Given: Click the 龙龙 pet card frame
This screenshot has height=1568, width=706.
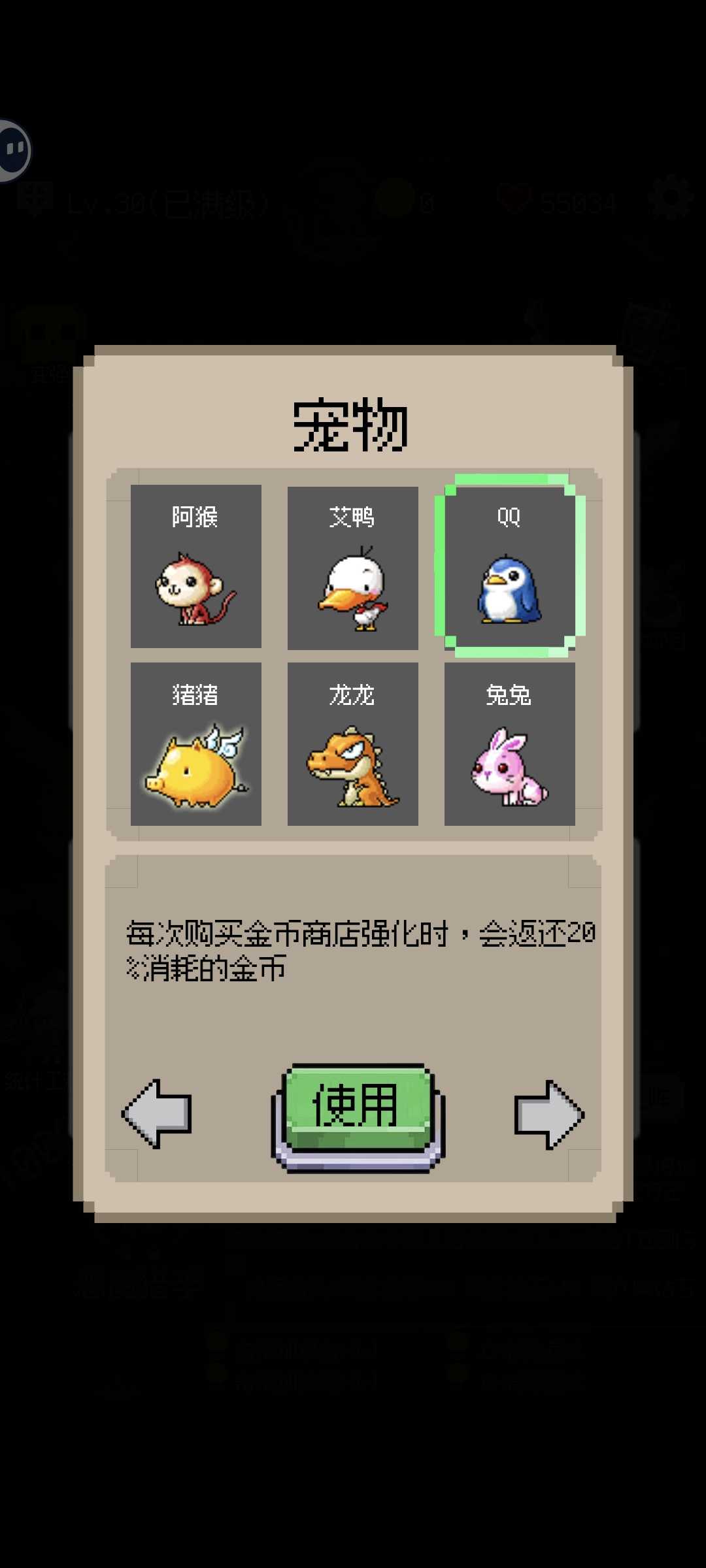Looking at the screenshot, I should [x=353, y=745].
